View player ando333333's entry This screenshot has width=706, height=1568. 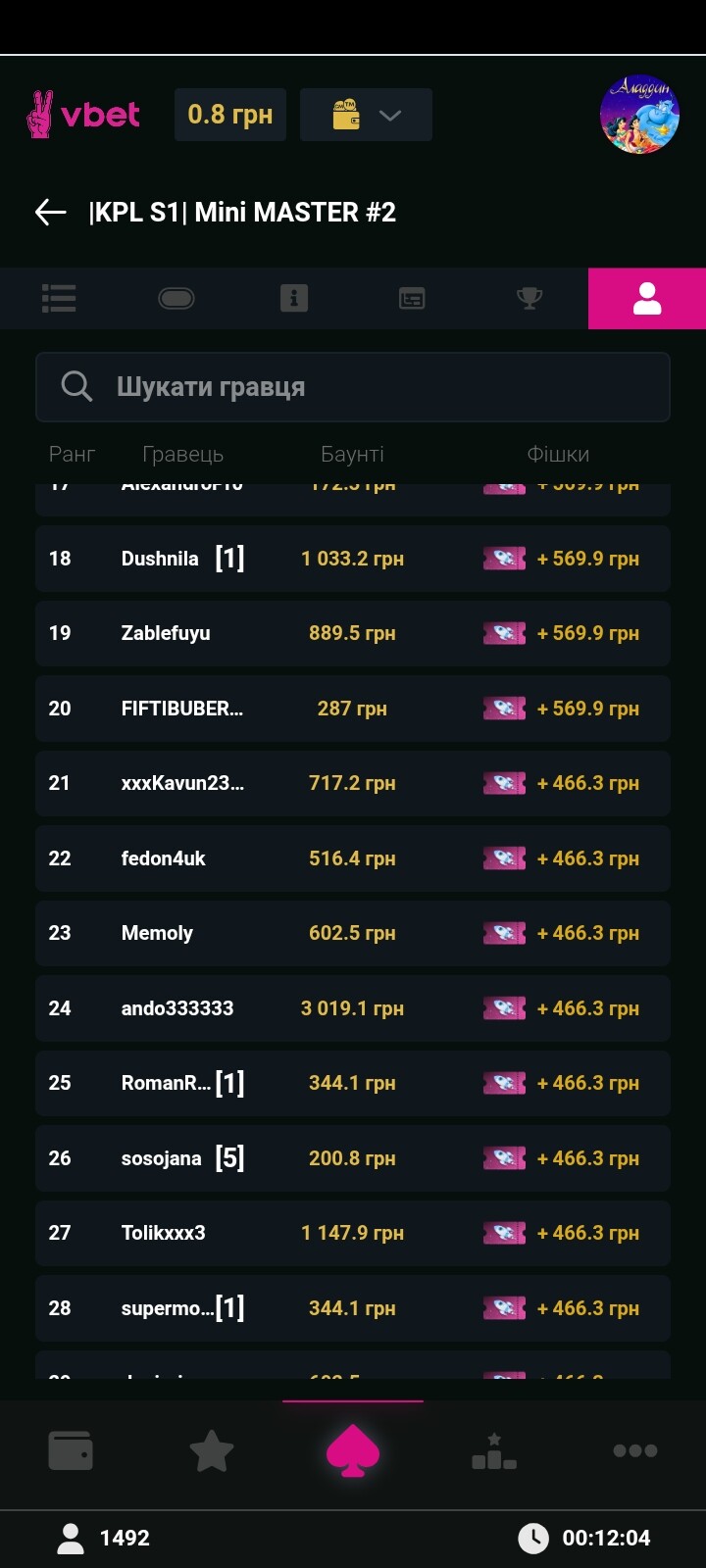[x=353, y=1008]
